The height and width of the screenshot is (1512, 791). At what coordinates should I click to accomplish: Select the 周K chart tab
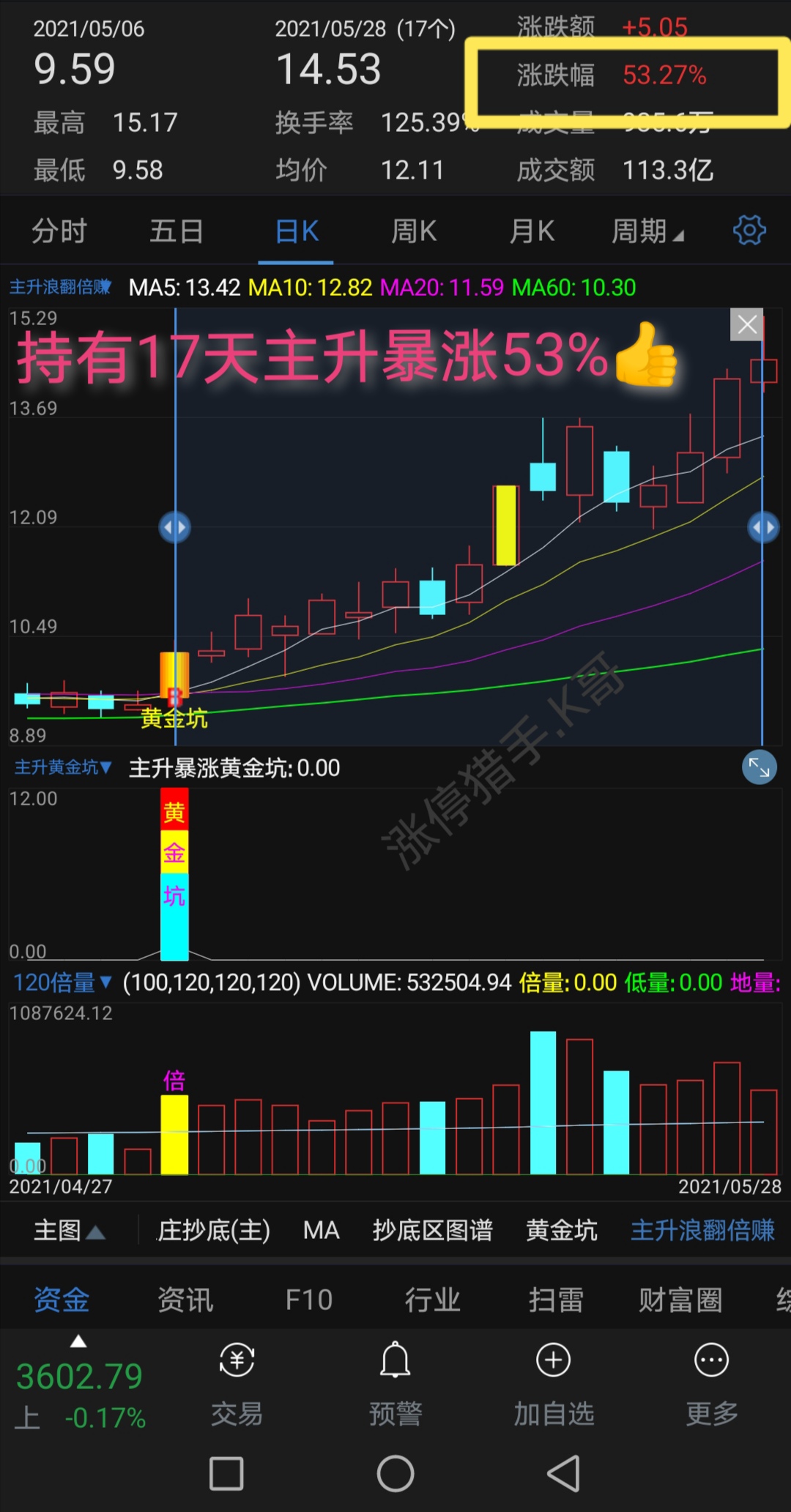point(414,231)
